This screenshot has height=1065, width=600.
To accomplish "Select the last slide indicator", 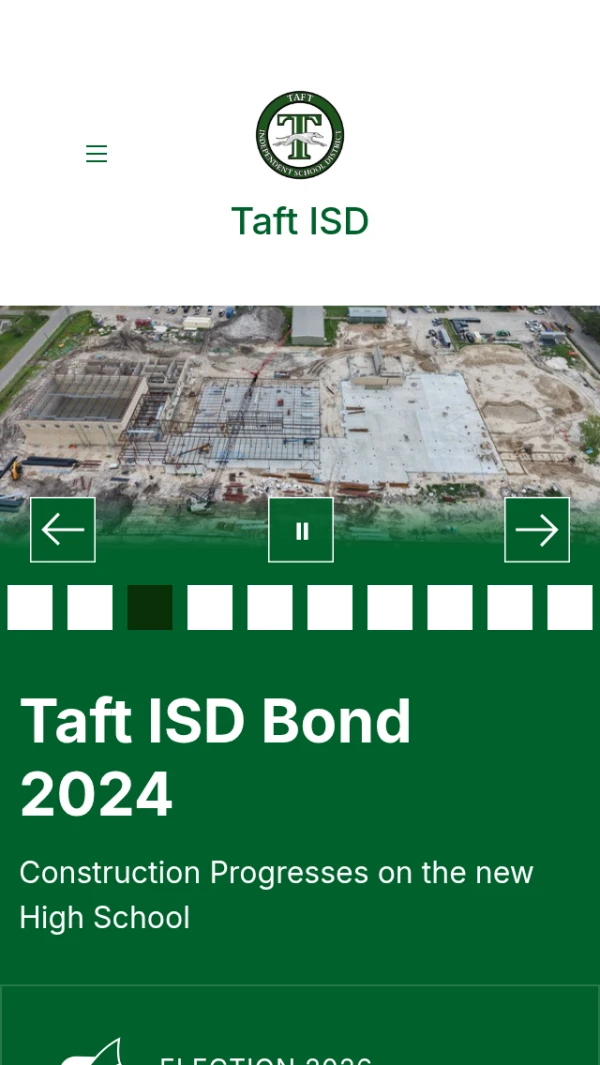I will coord(570,607).
